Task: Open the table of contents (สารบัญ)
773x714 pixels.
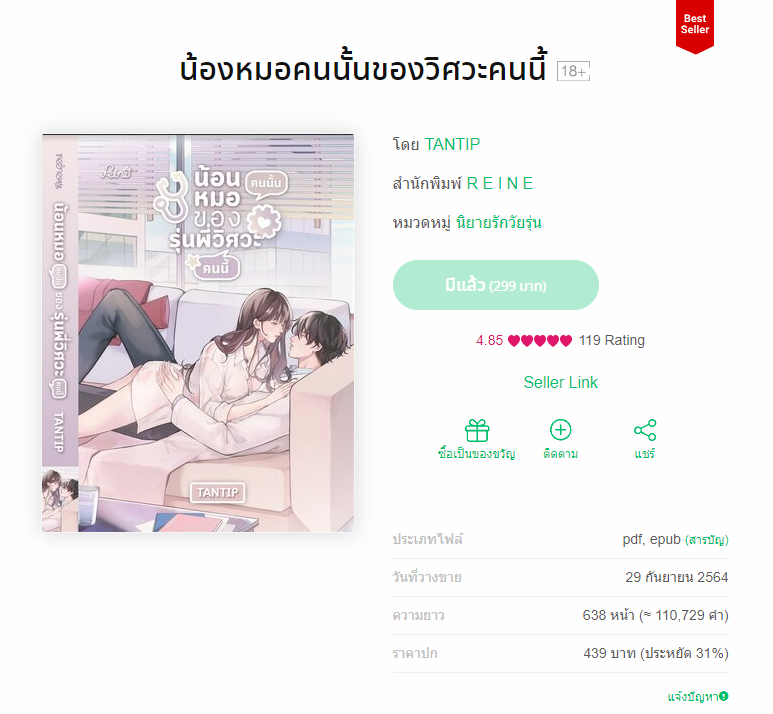Action: 706,540
